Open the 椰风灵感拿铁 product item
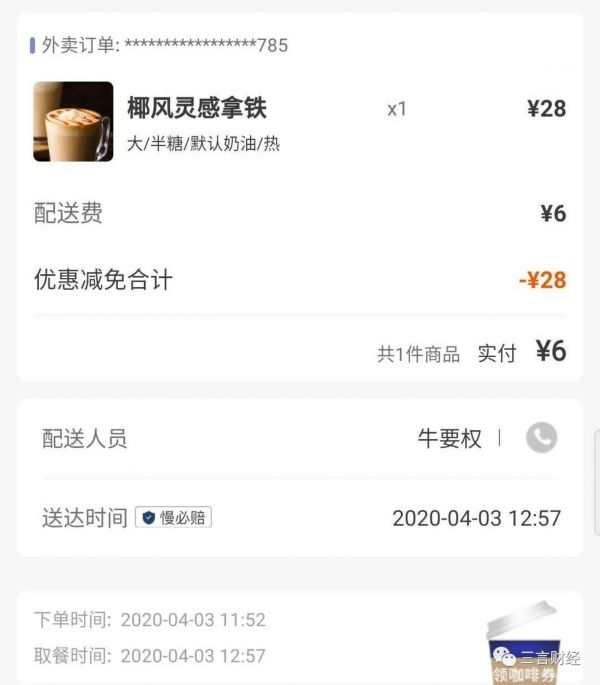Screen dimensions: 600x685 click(197, 108)
